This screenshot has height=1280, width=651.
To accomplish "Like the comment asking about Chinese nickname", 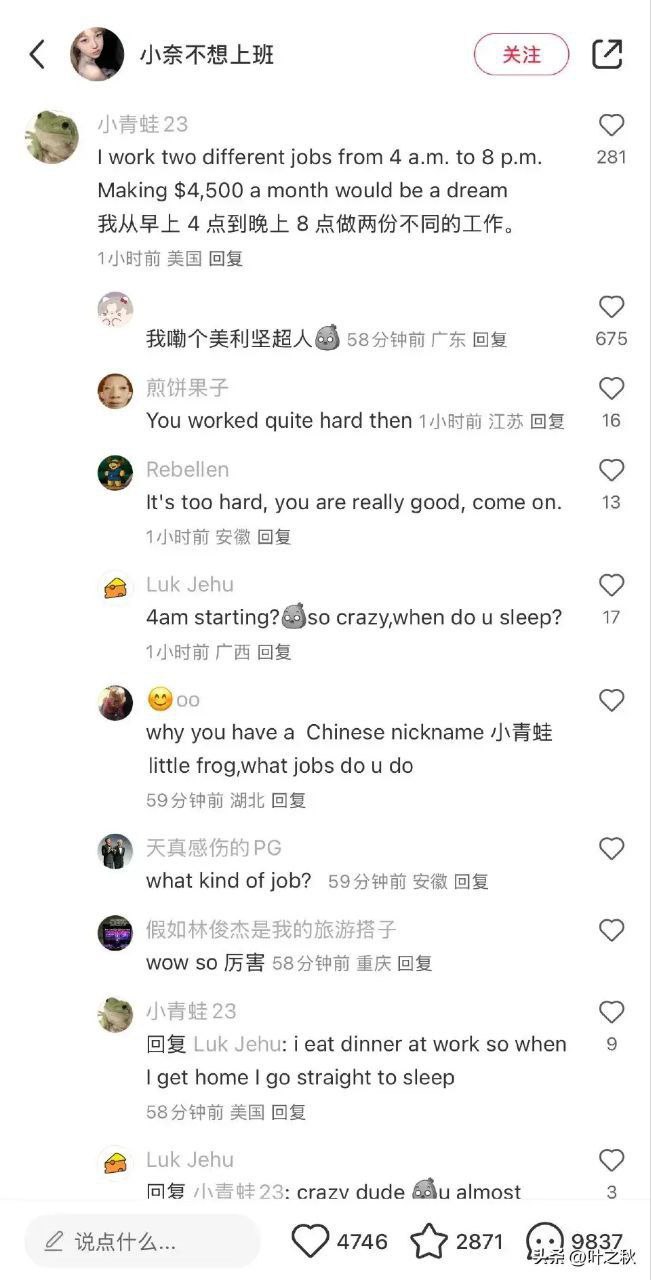I will [611, 701].
